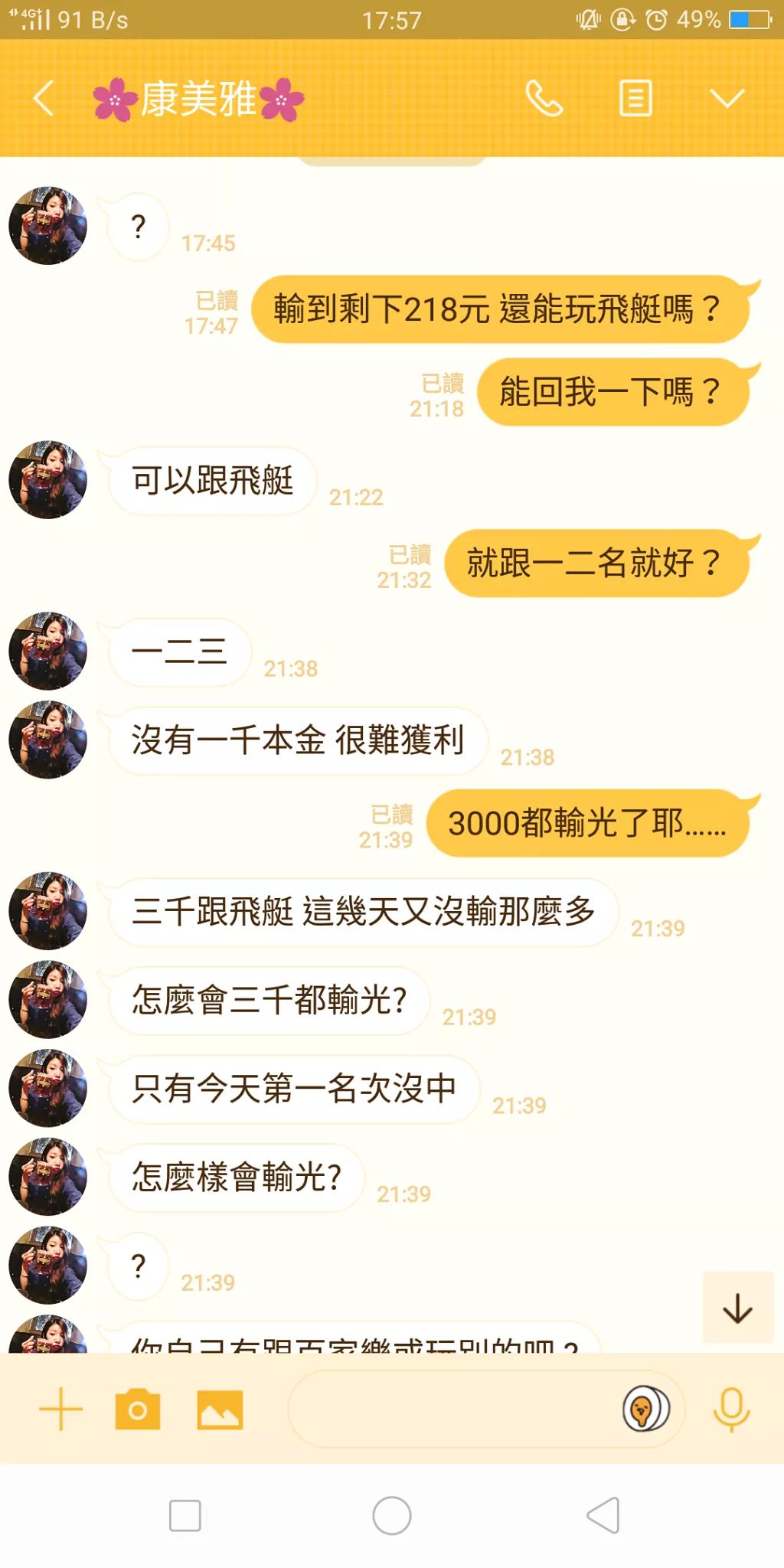This screenshot has width=784, height=1568.
Task: Open recent apps from navigation bar
Action: (185, 1515)
